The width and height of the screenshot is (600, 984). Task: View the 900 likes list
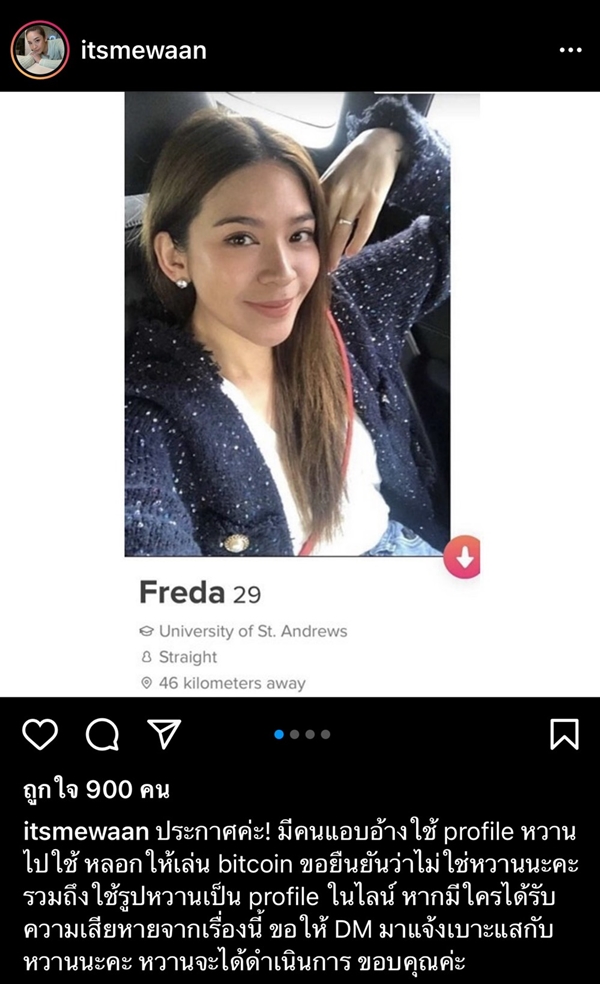click(96, 790)
